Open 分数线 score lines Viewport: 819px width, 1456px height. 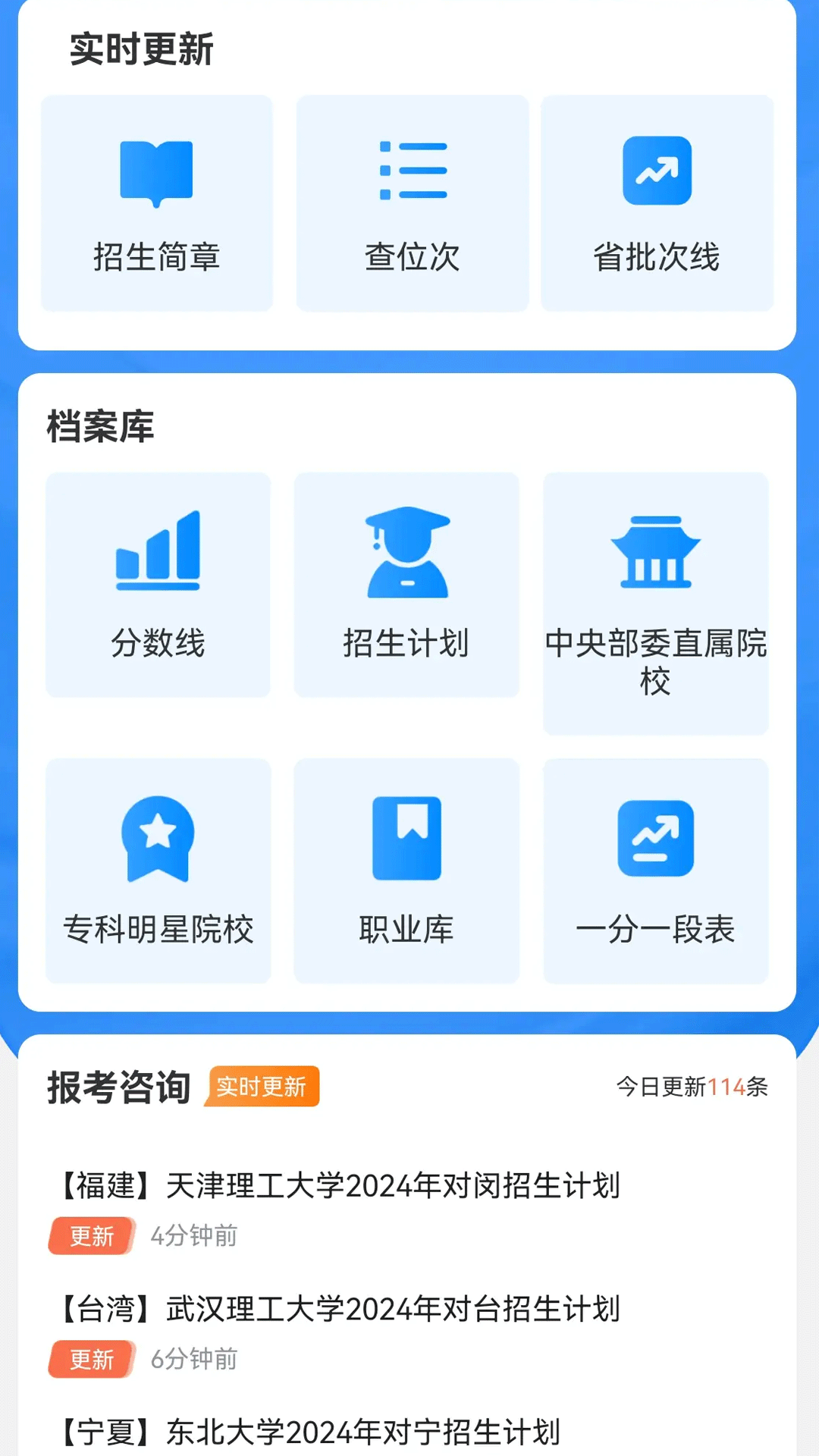pyautogui.click(x=158, y=585)
